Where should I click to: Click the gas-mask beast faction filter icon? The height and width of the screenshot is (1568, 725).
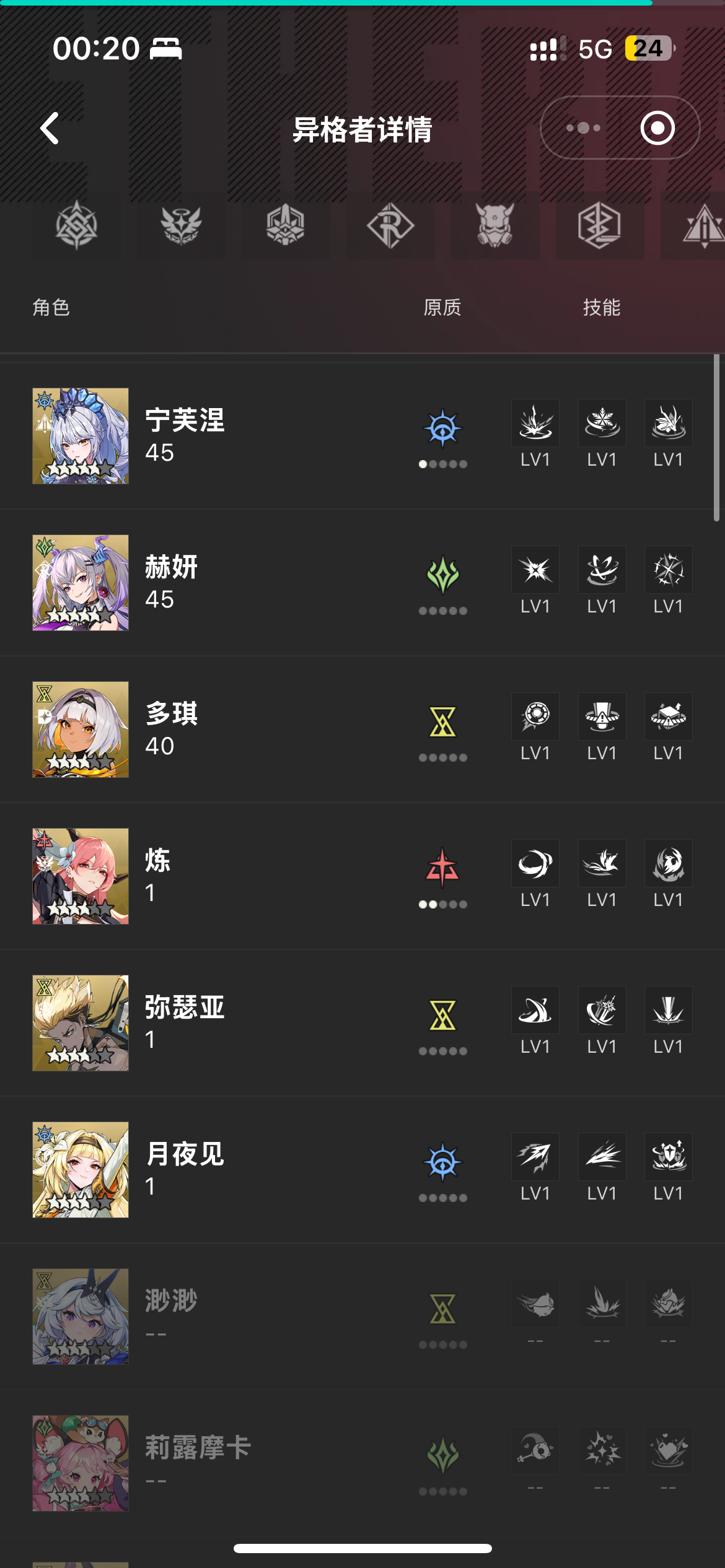click(494, 227)
